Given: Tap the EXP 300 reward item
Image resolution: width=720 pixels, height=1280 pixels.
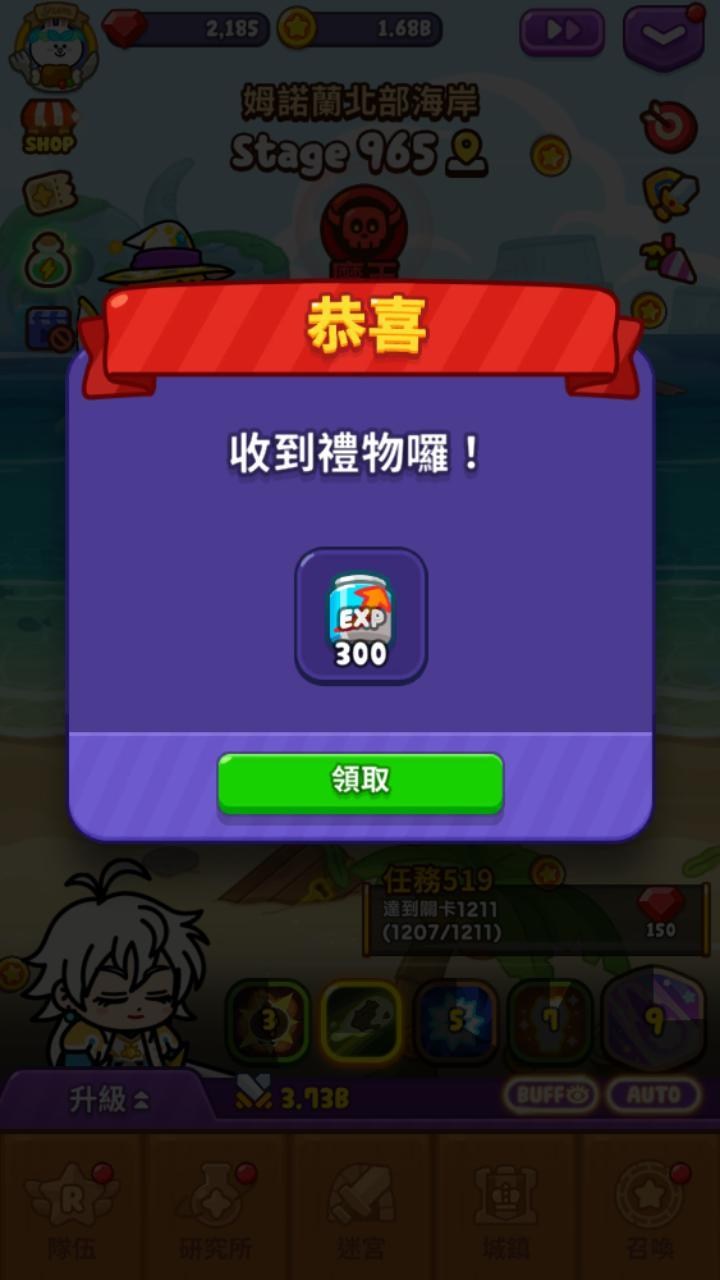Looking at the screenshot, I should [361, 616].
